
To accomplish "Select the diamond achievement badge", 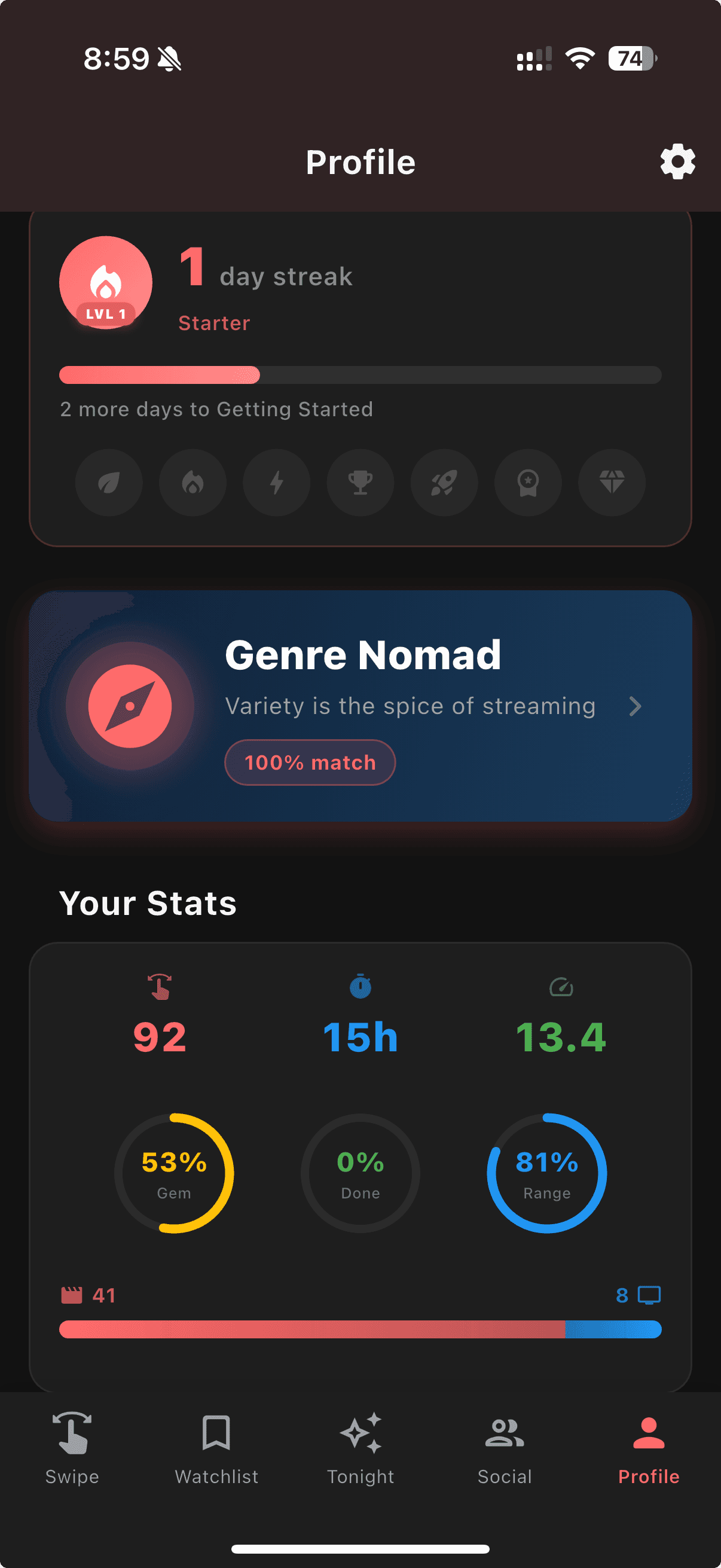I will tap(612, 483).
